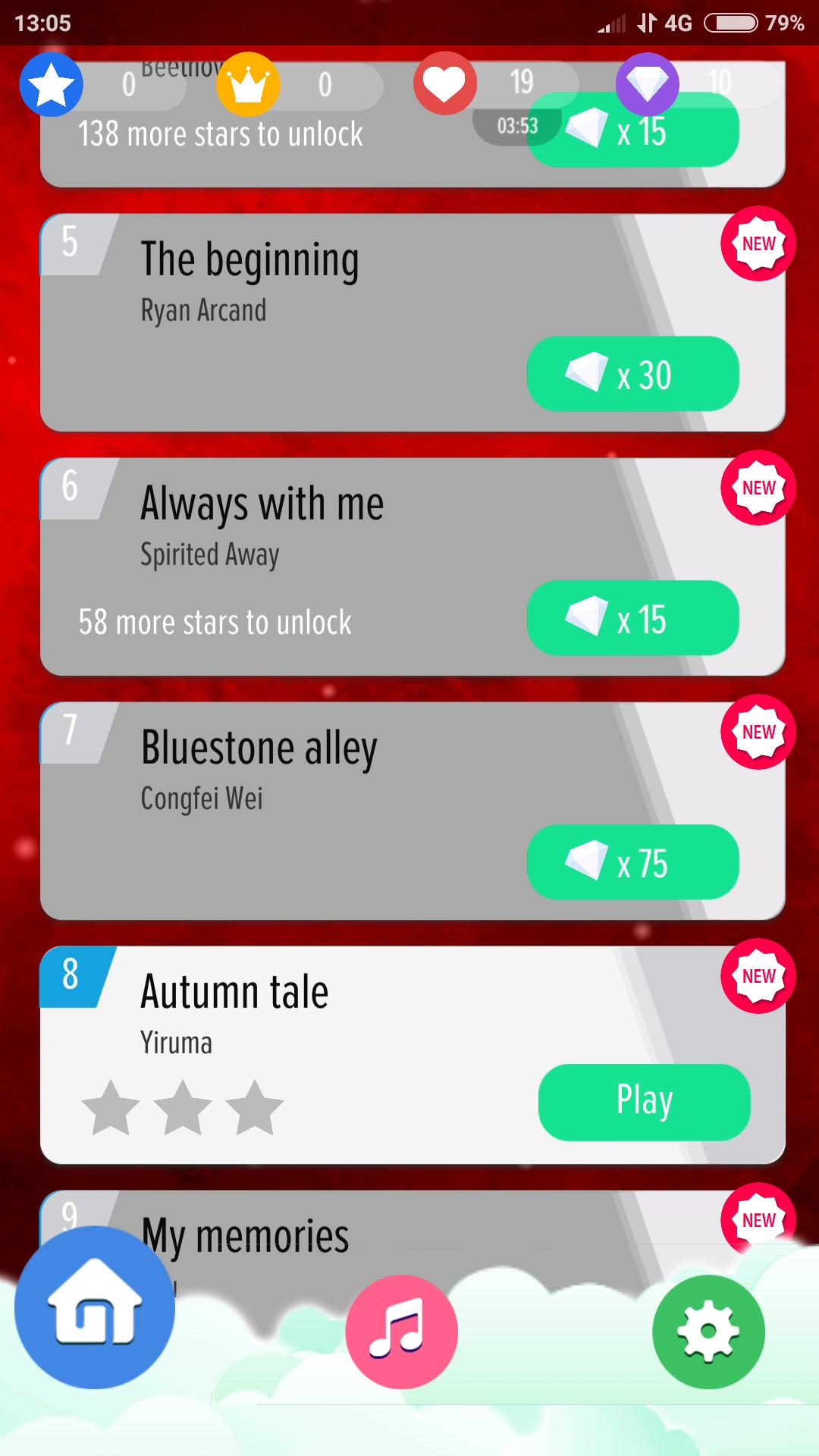Viewport: 819px width, 1456px height.
Task: Open settings gear
Action: tap(708, 1332)
